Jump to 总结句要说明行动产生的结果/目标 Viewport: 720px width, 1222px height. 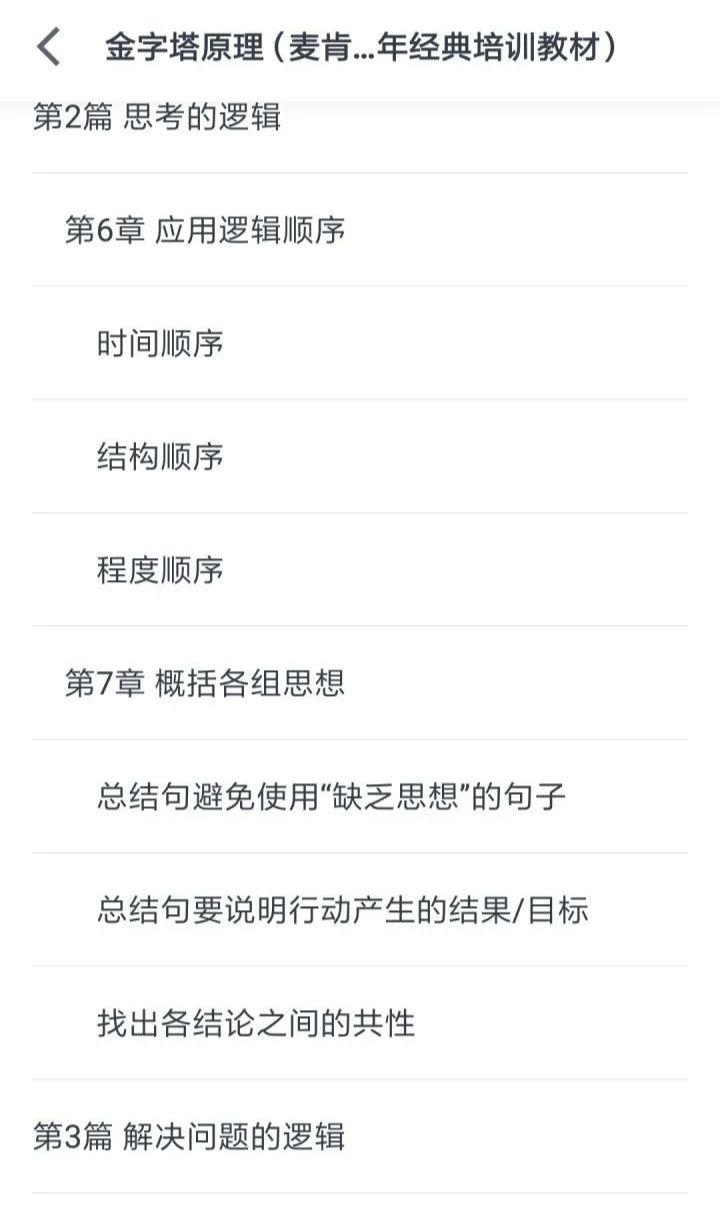point(342,909)
